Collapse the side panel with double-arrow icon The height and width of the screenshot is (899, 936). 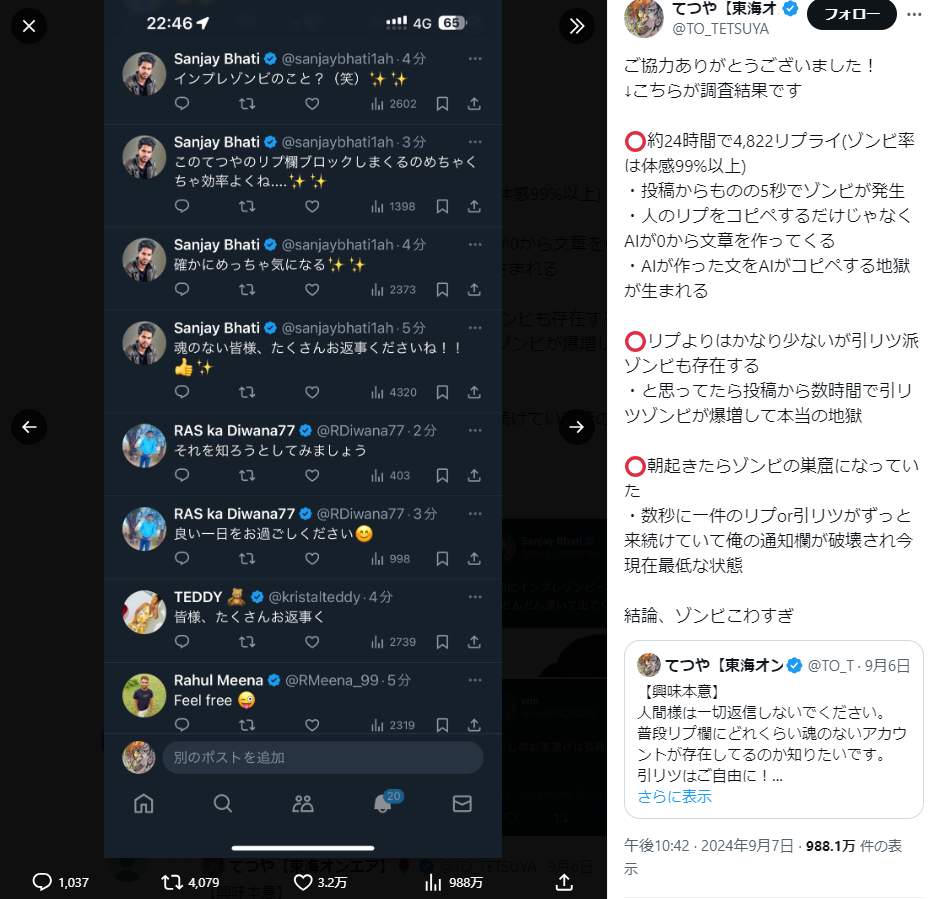576,26
